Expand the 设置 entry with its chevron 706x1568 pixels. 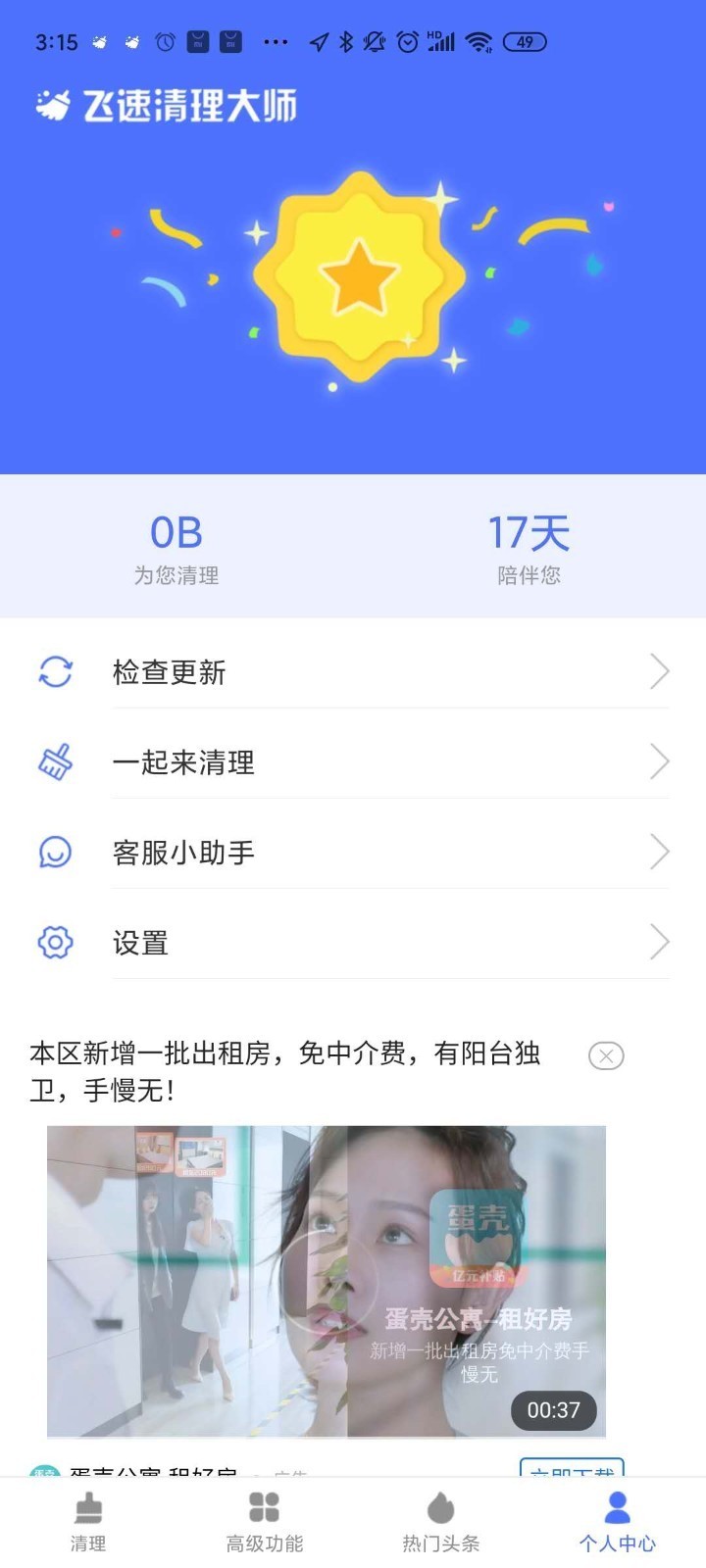click(660, 942)
